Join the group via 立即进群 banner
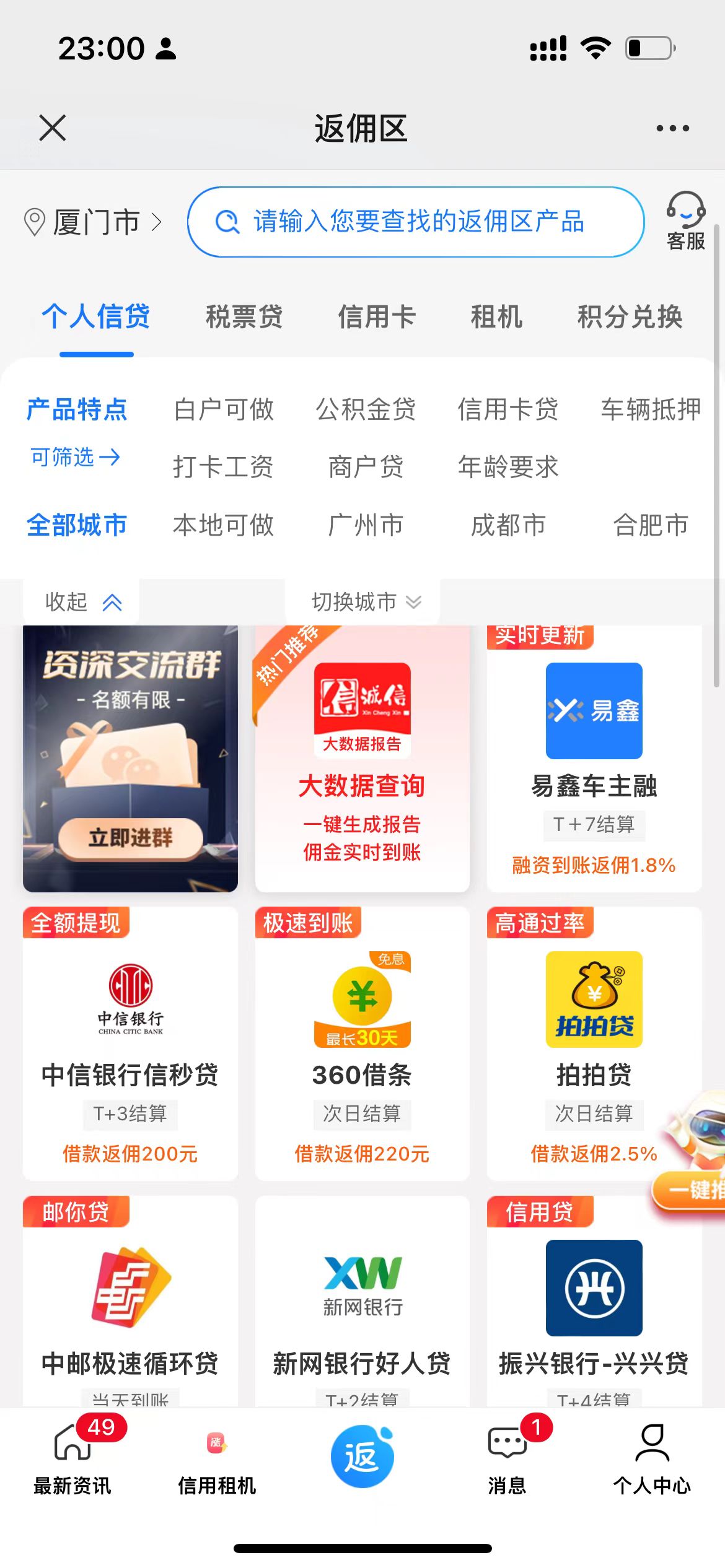This screenshot has height=1568, width=725. pos(130,837)
